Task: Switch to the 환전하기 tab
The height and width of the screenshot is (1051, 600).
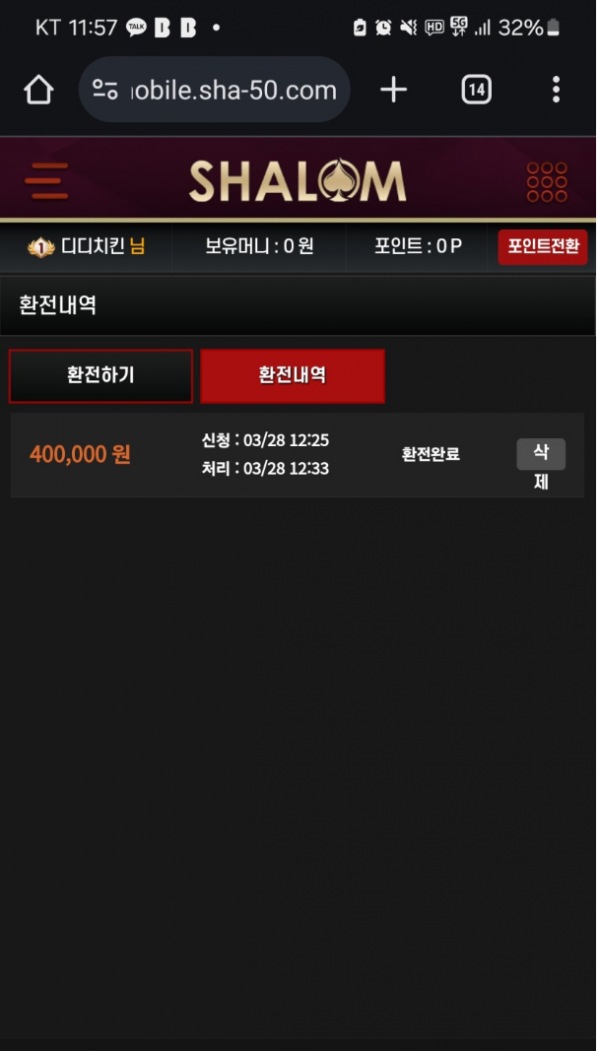Action: coord(100,376)
